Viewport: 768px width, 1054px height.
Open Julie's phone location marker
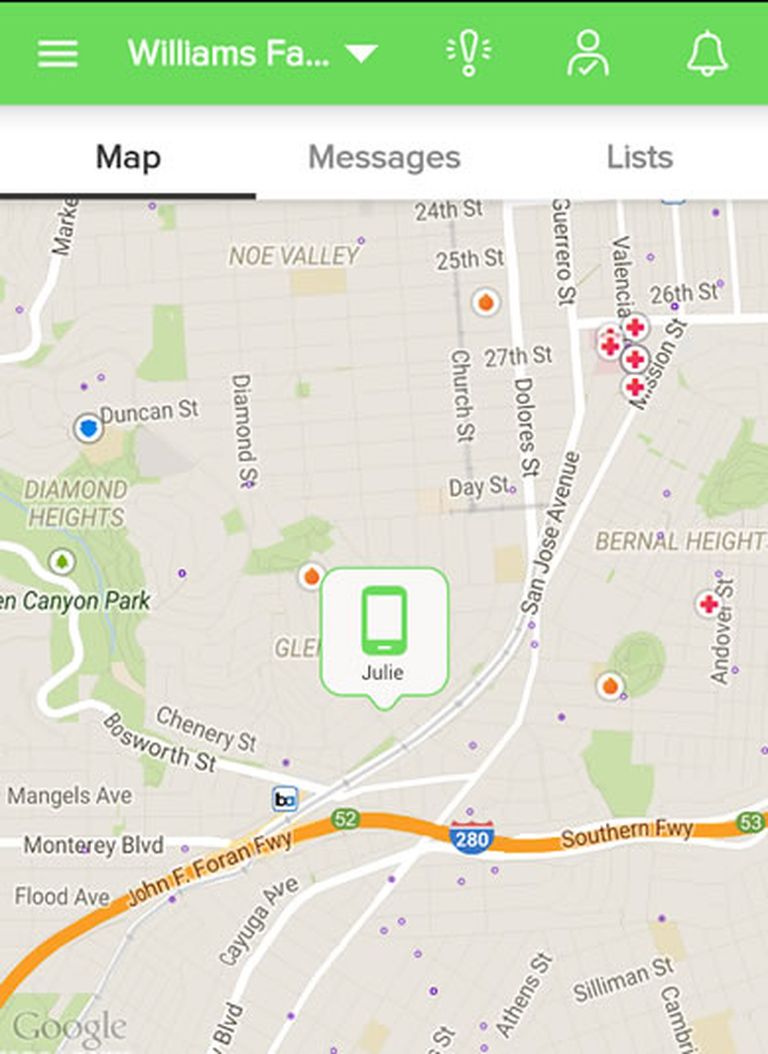(x=384, y=632)
